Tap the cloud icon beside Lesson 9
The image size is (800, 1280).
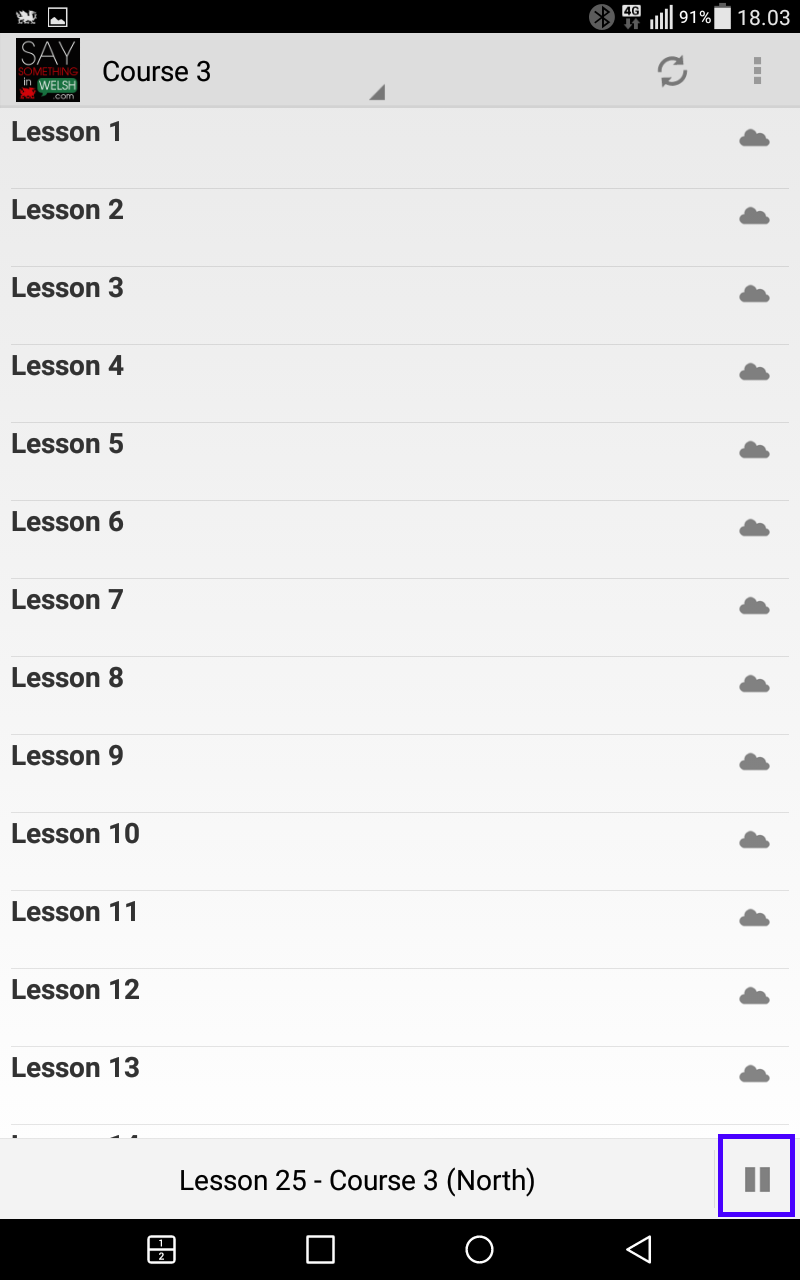754,762
